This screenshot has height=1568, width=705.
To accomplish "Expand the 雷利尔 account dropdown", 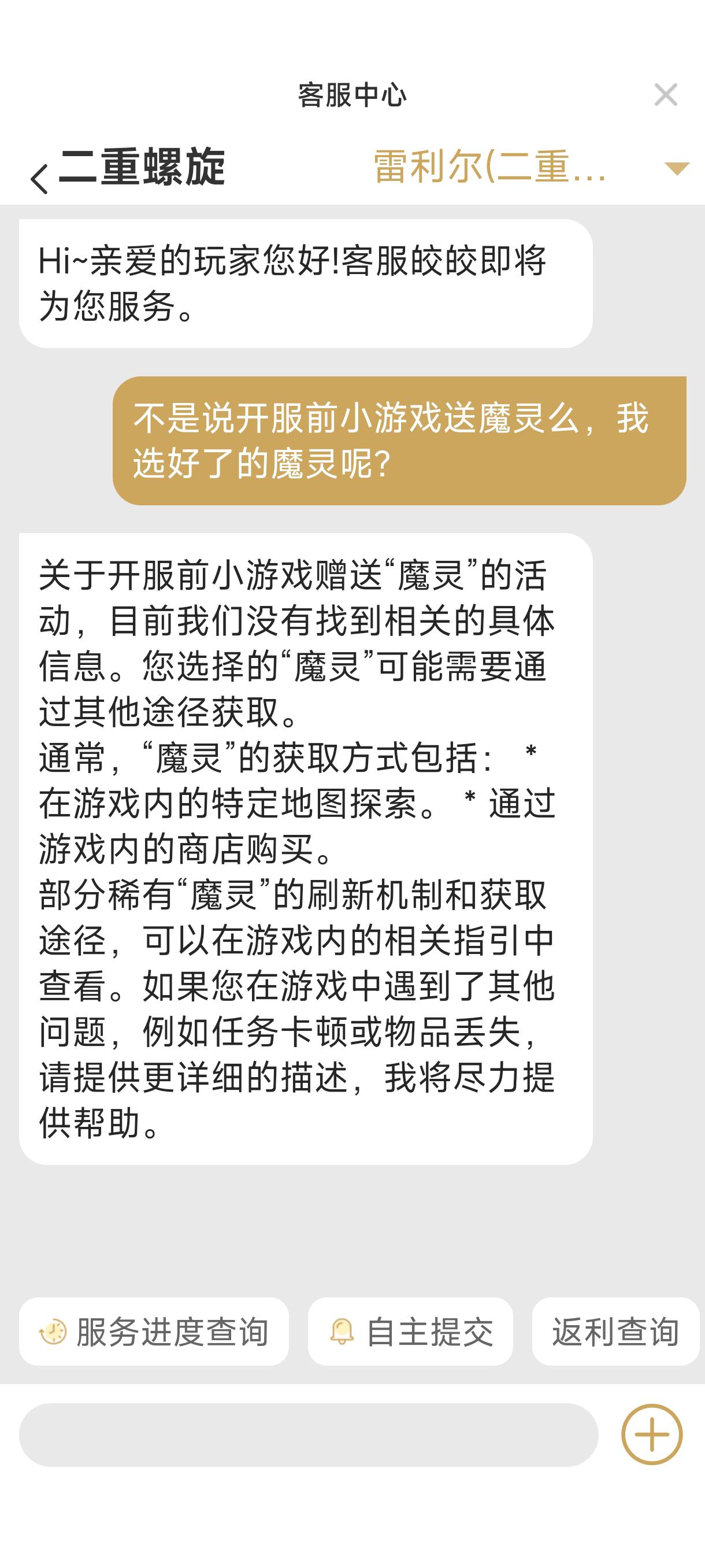I will click(676, 168).
